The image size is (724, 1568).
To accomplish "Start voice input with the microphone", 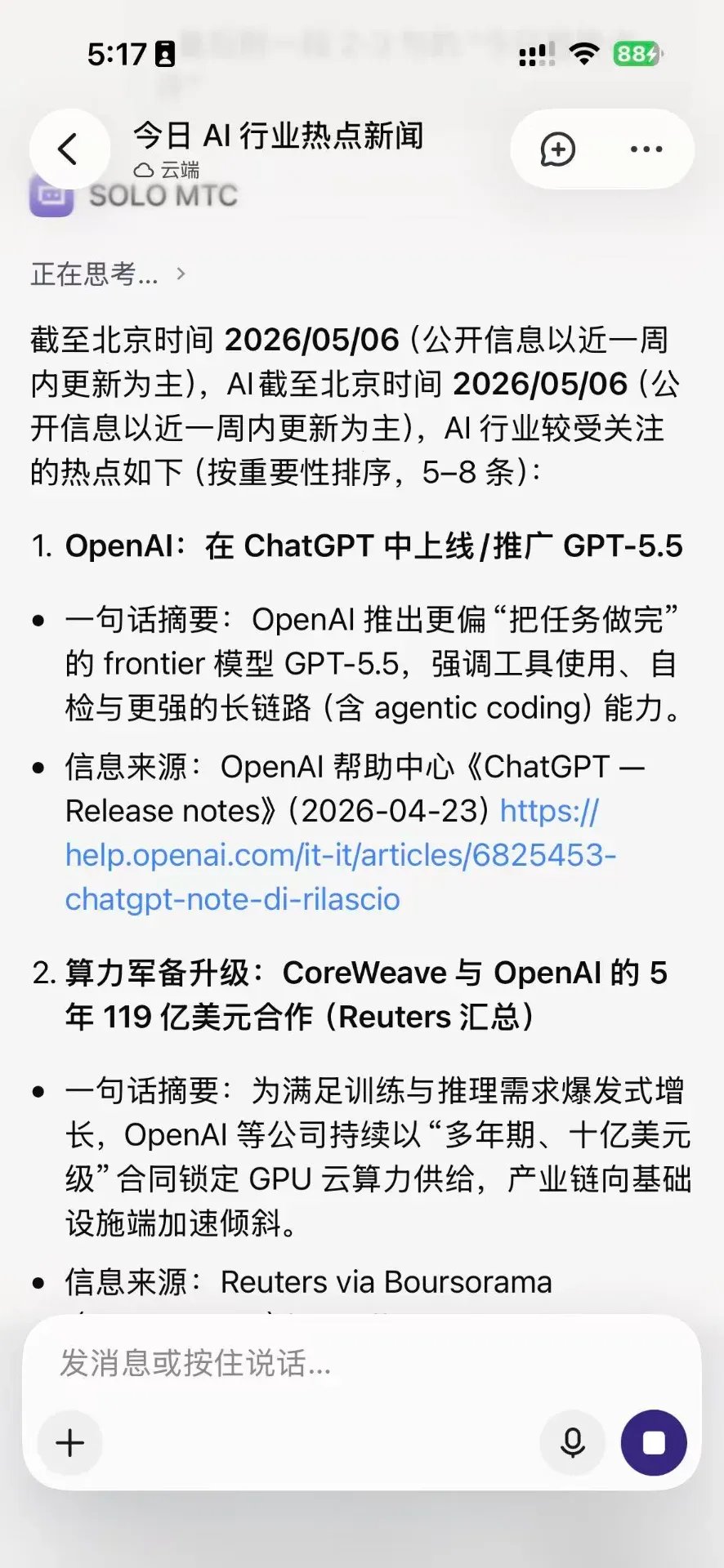I will pos(573,1443).
